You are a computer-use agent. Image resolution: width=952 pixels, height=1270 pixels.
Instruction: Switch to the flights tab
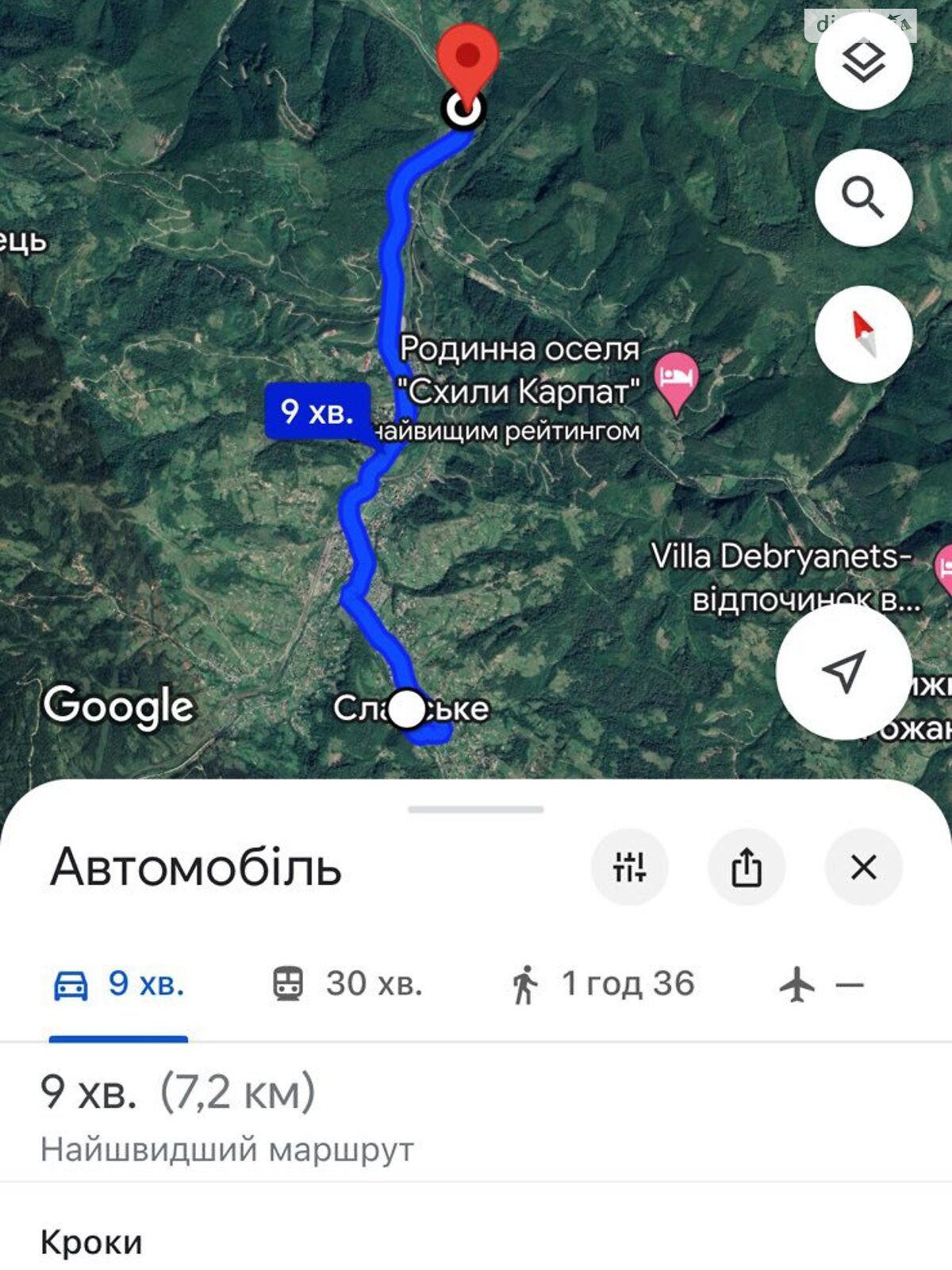(821, 984)
